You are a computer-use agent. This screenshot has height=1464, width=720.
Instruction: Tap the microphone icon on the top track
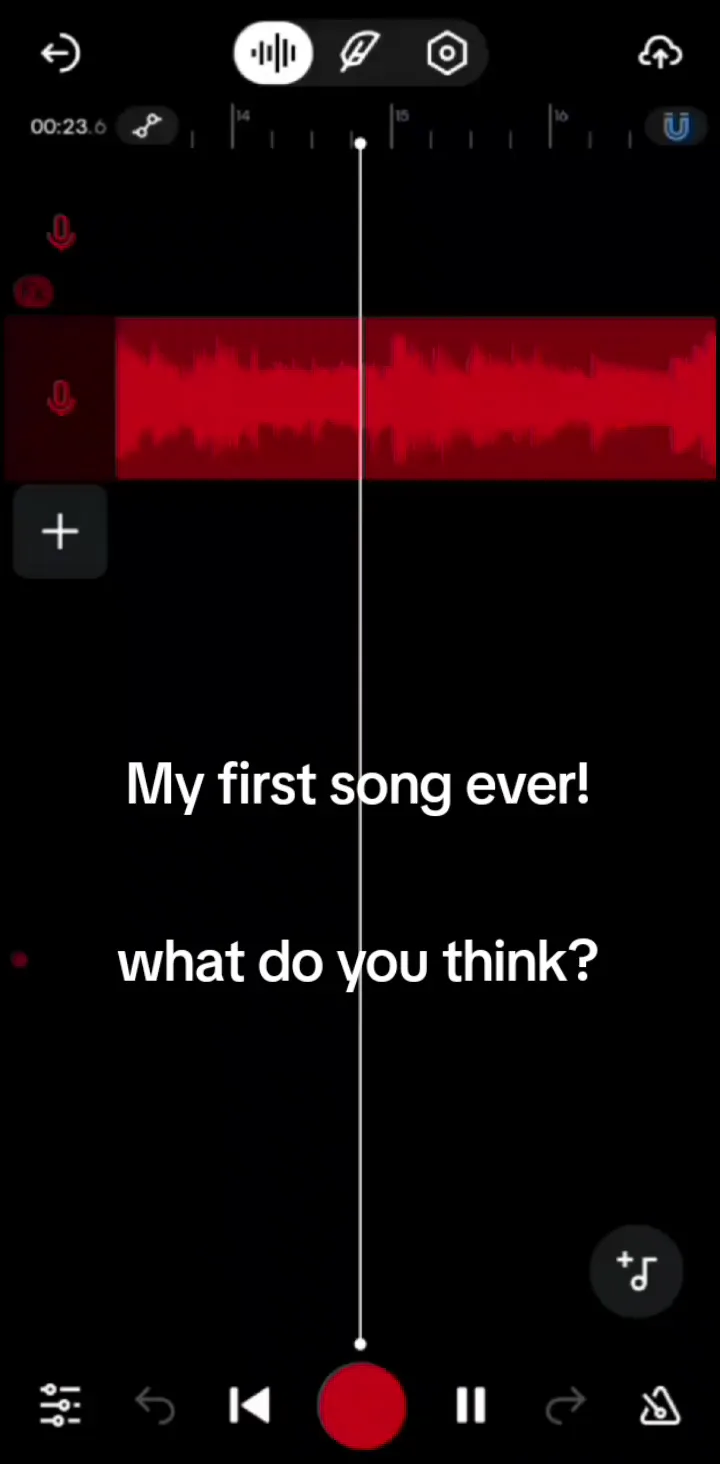pyautogui.click(x=60, y=233)
